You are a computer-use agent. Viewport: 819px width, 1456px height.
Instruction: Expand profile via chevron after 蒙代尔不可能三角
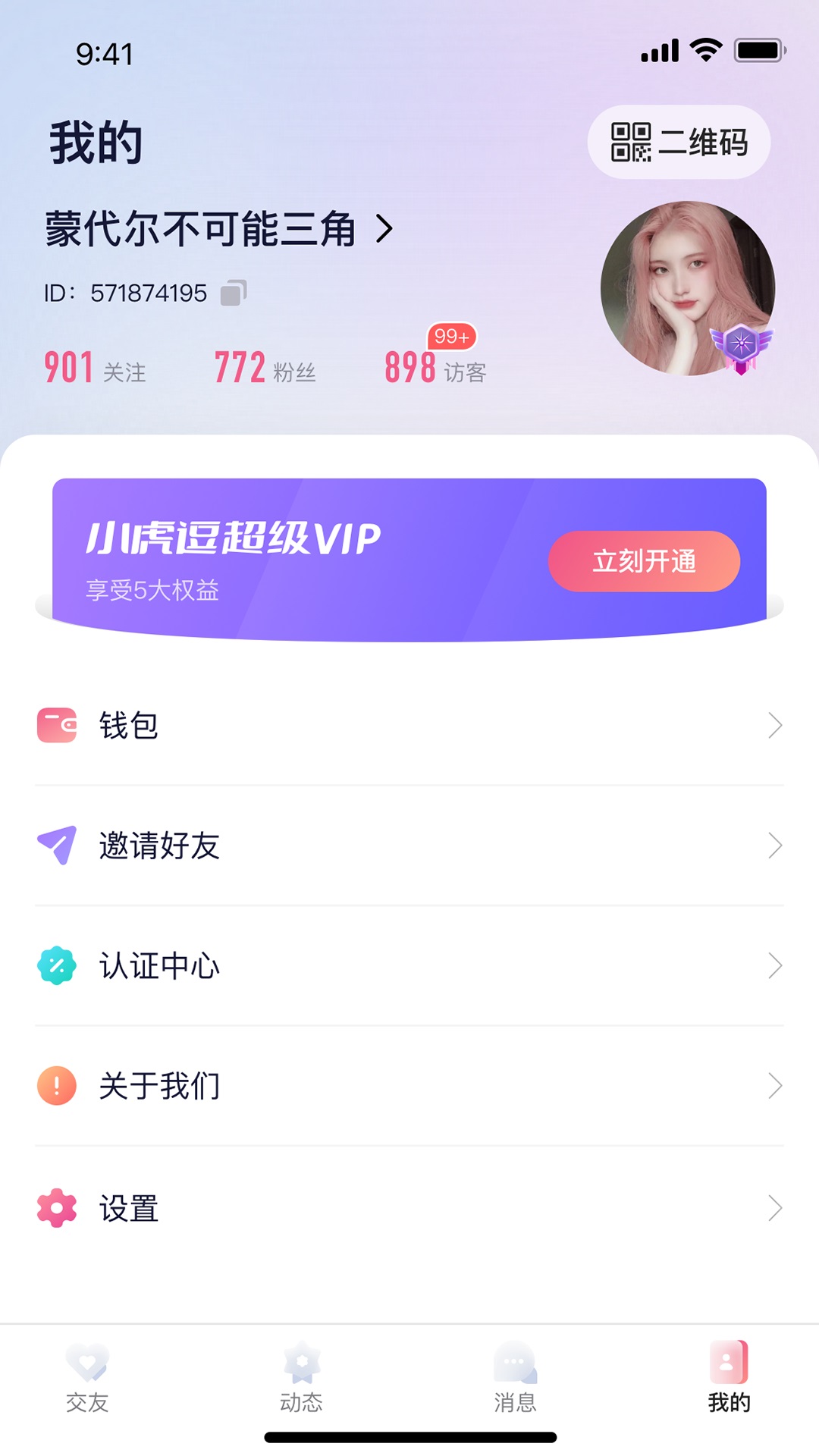[x=385, y=227]
